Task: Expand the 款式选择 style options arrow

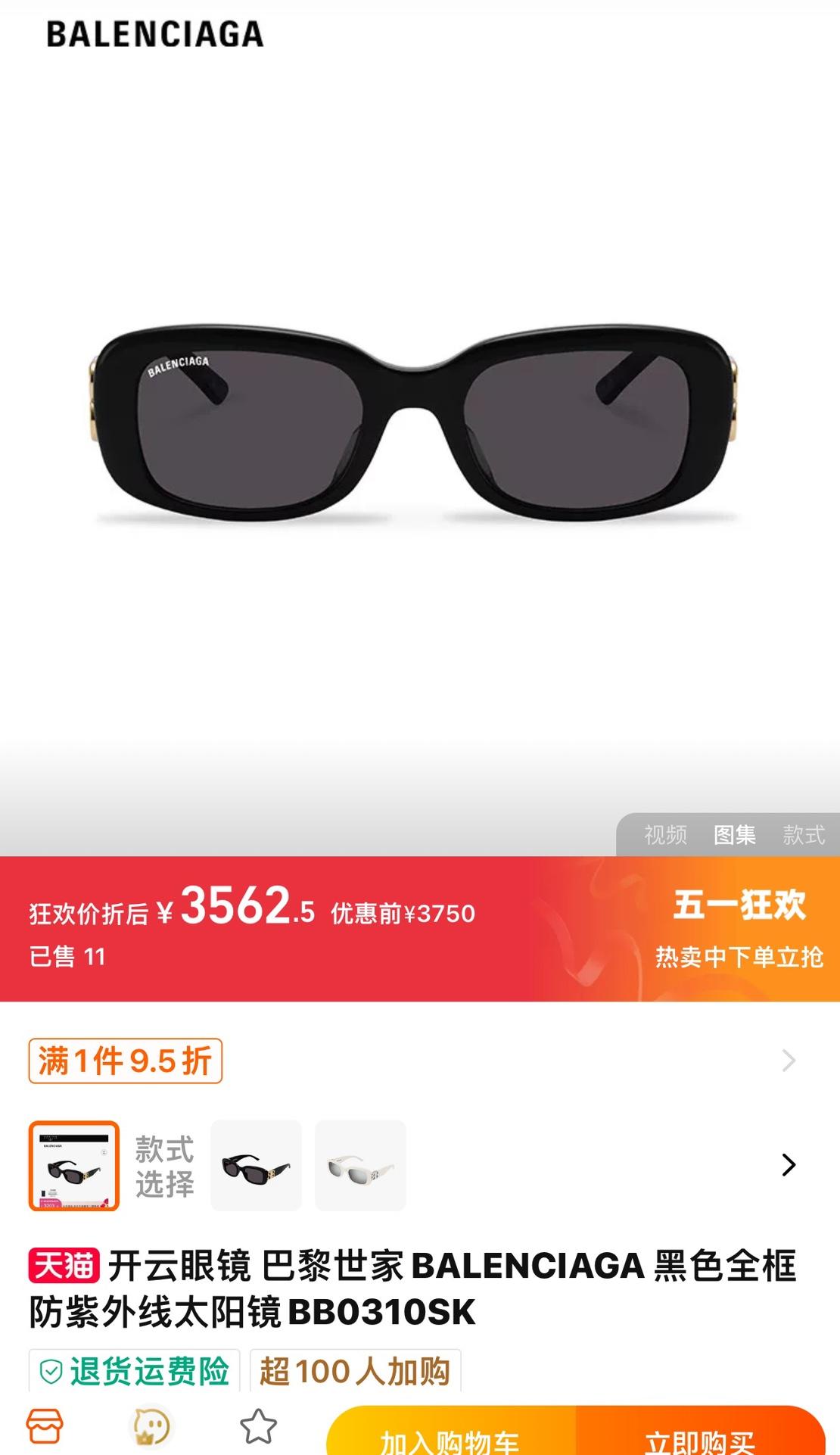Action: coord(789,1165)
